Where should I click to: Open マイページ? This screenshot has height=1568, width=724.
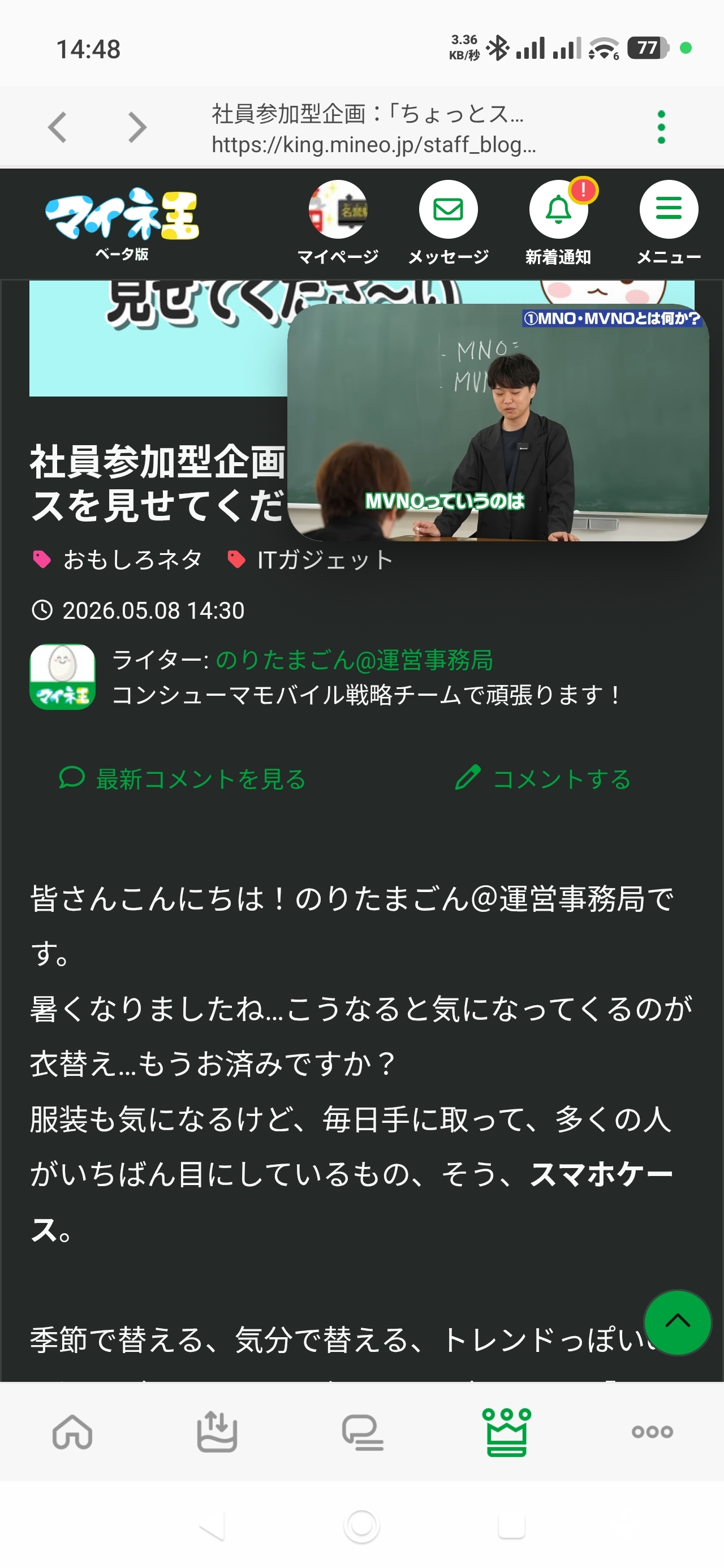(338, 223)
